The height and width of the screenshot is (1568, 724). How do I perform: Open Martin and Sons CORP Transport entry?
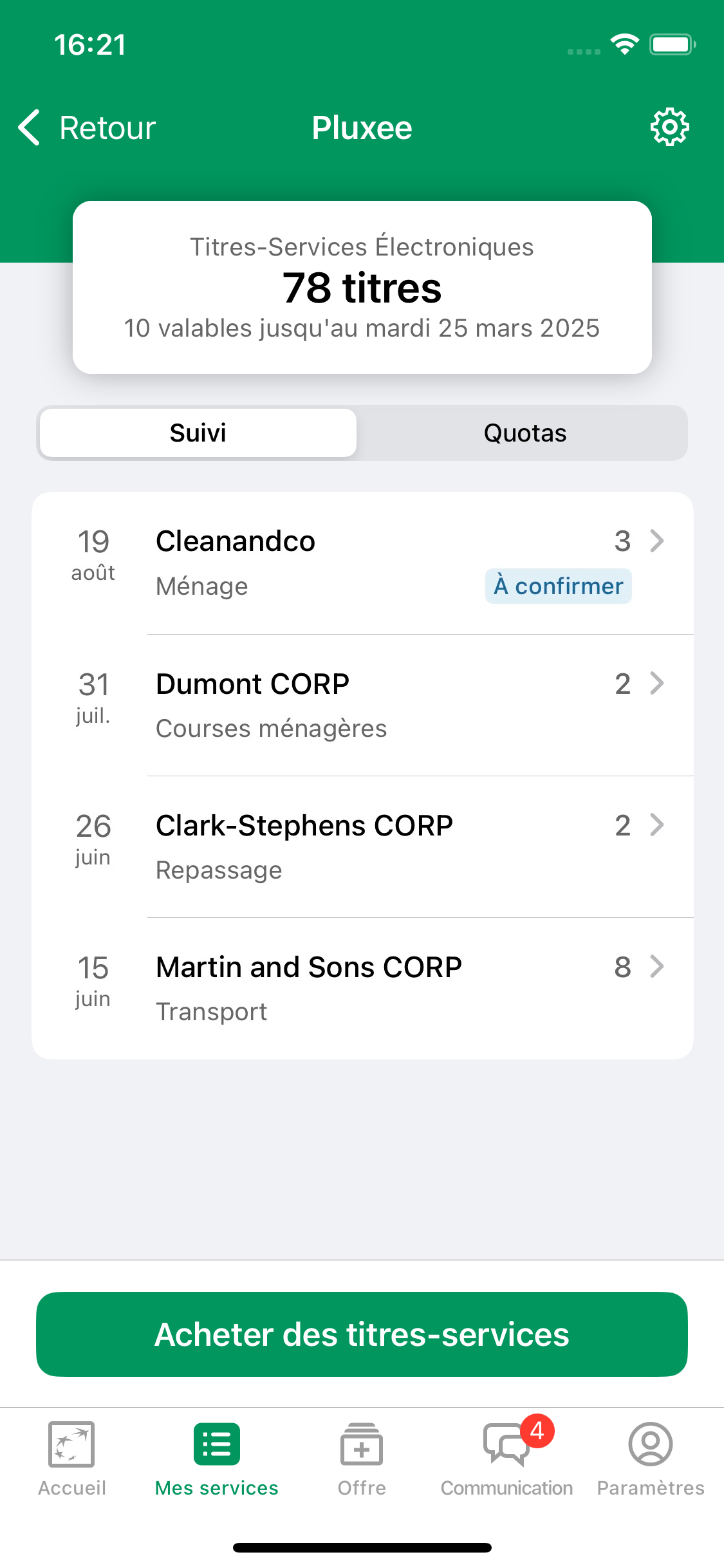[362, 989]
